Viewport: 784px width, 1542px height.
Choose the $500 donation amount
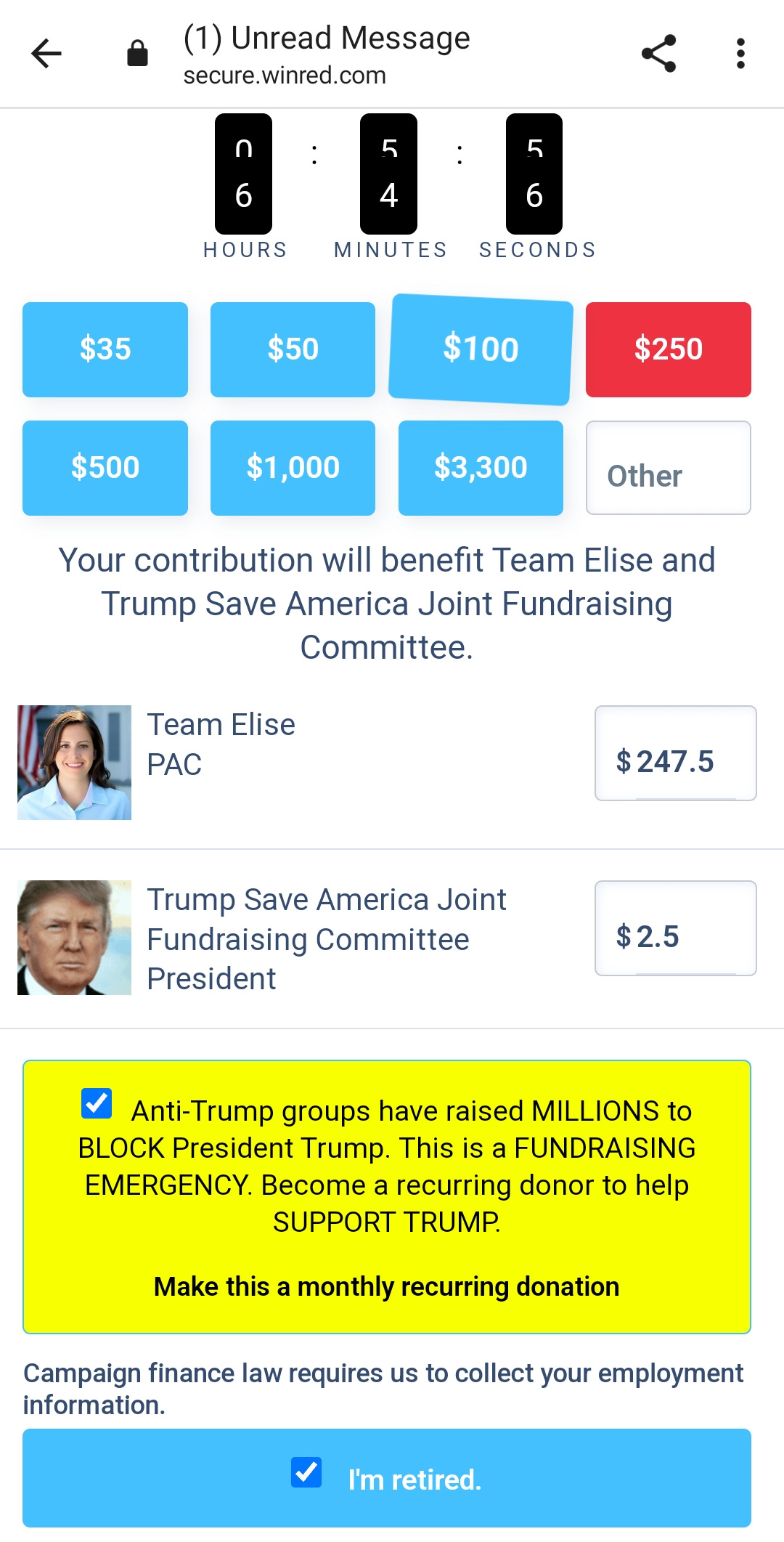point(105,468)
